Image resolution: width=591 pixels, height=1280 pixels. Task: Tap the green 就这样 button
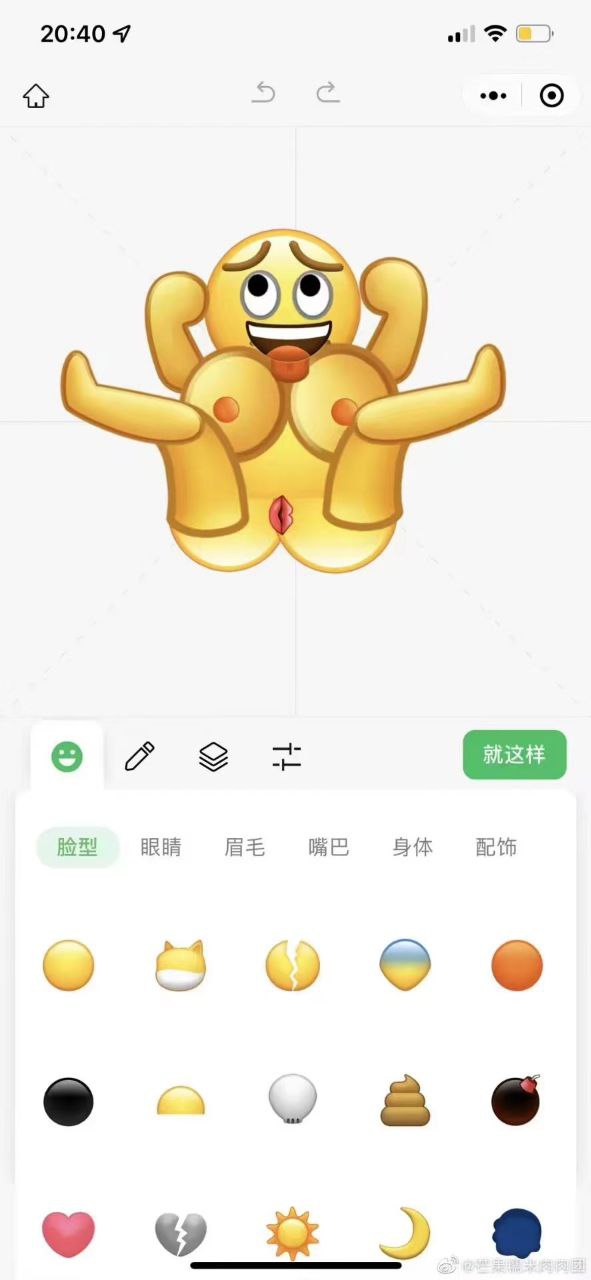tap(514, 755)
